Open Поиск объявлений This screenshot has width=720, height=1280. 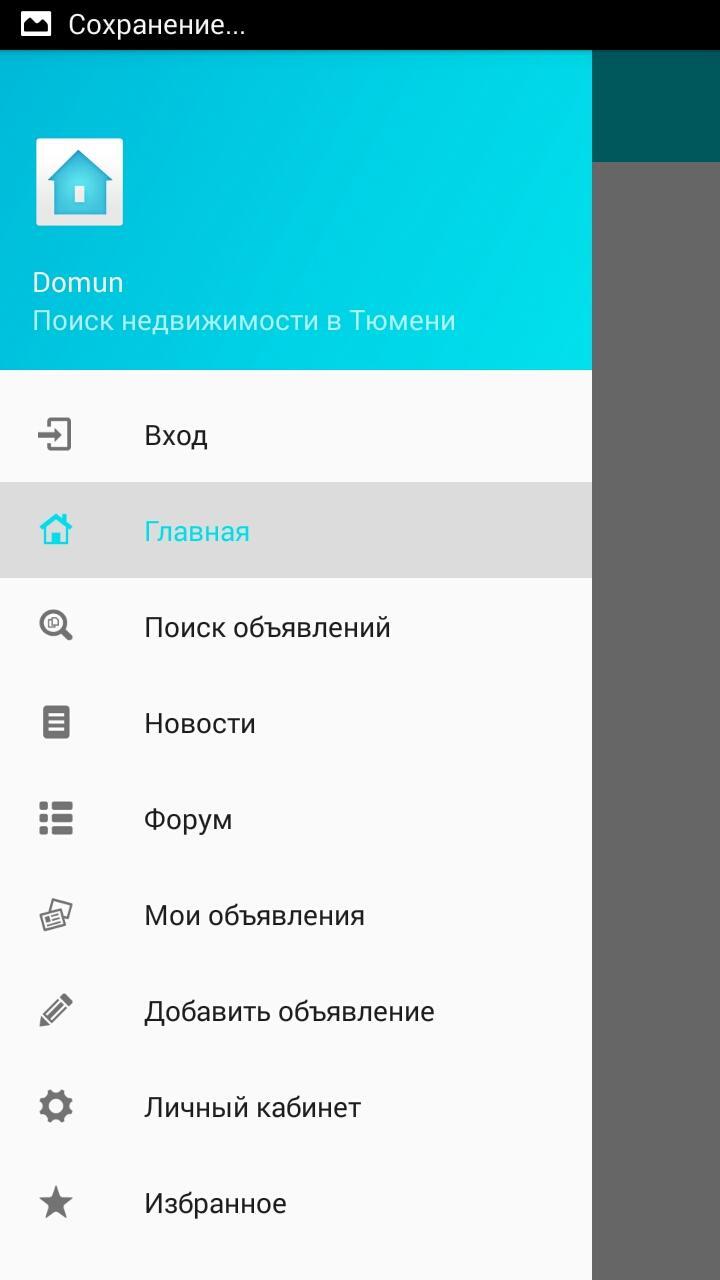coord(267,627)
